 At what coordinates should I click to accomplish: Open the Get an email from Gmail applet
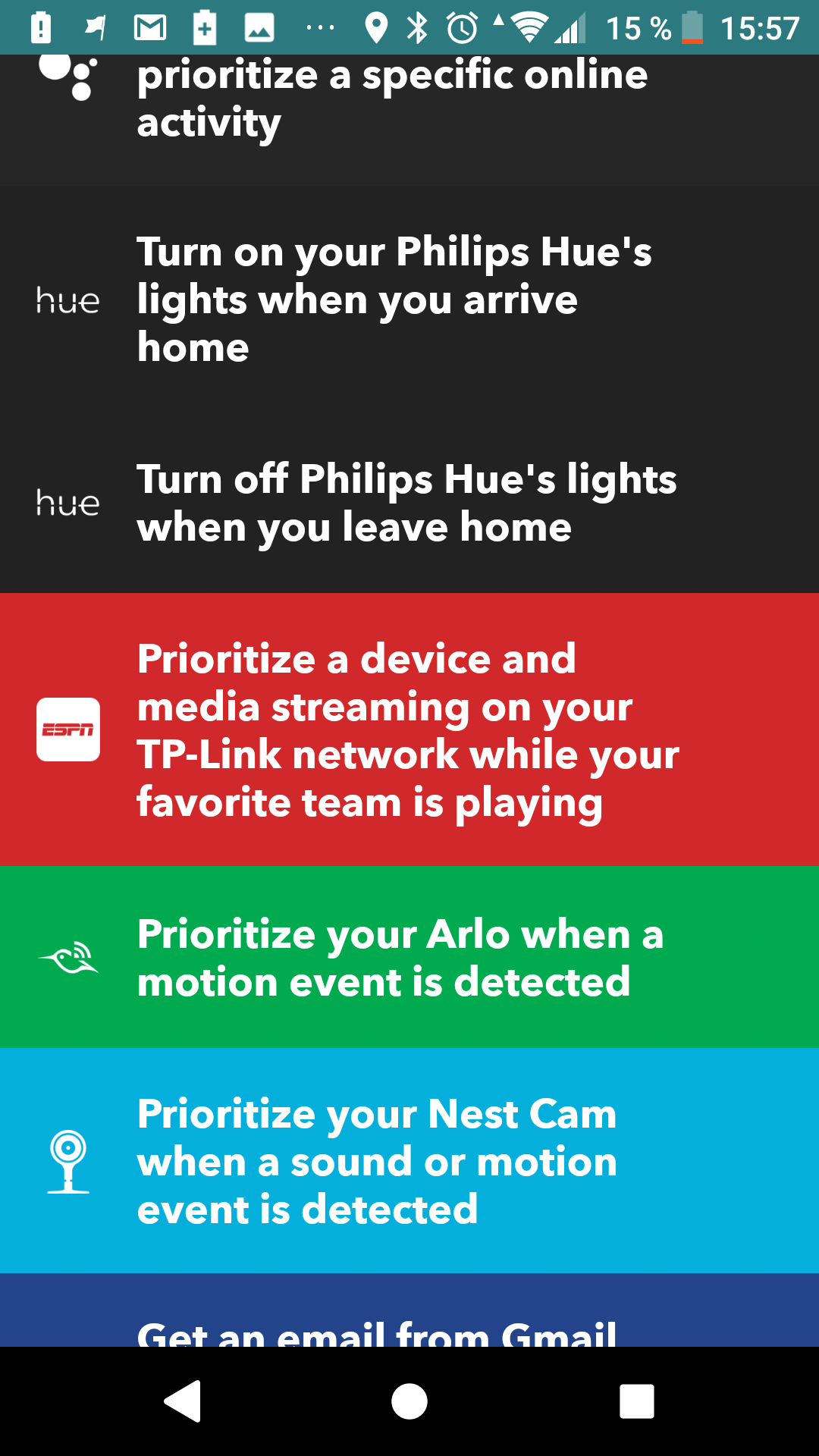click(409, 1310)
